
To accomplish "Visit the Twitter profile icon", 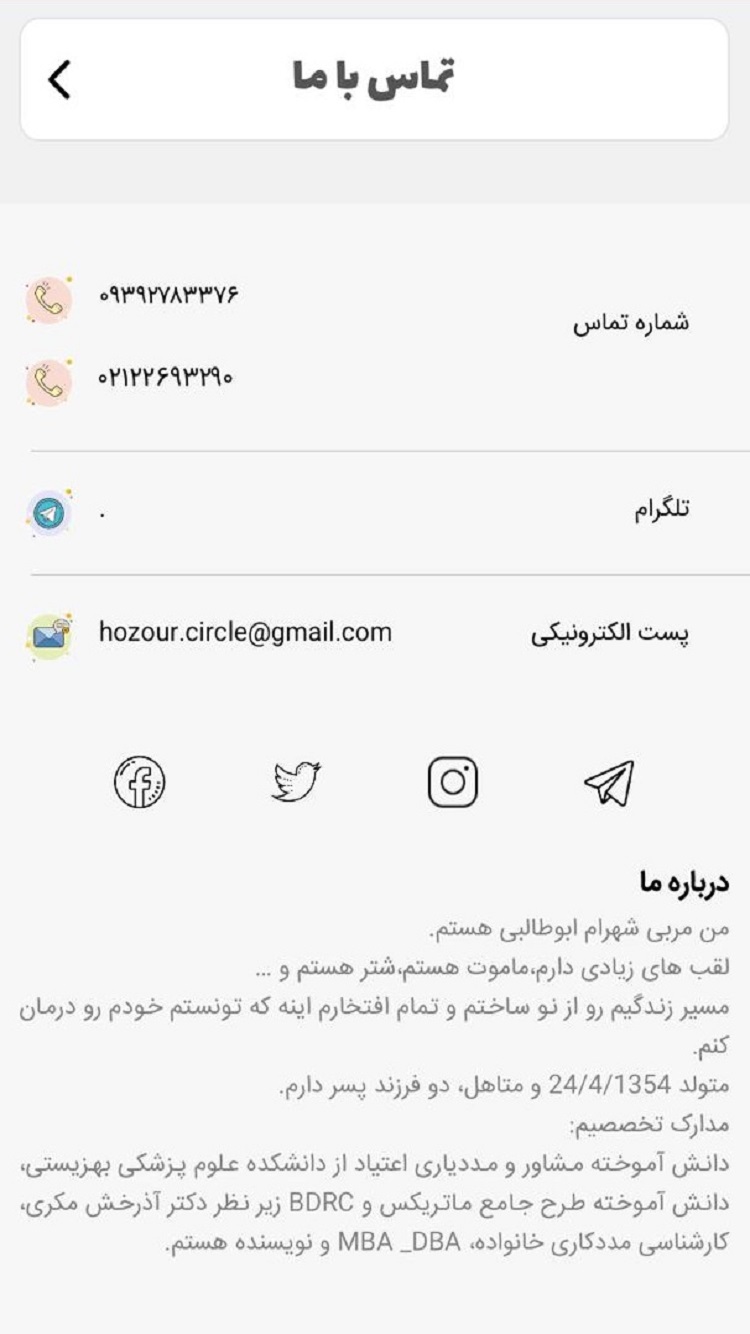I will 297,782.
